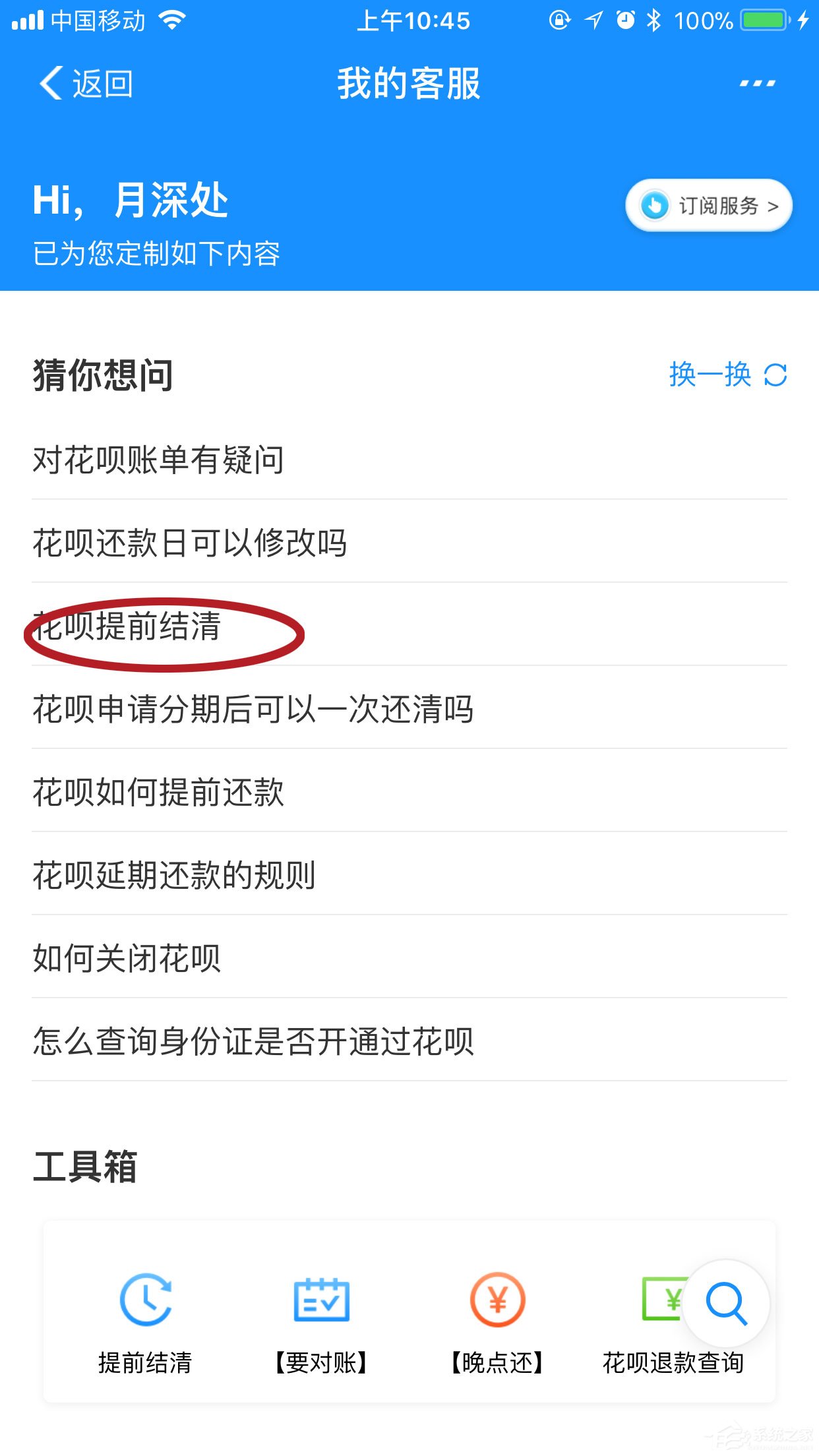
Task: Open 花呗申请分期后可以一次还清吗
Action: (253, 709)
